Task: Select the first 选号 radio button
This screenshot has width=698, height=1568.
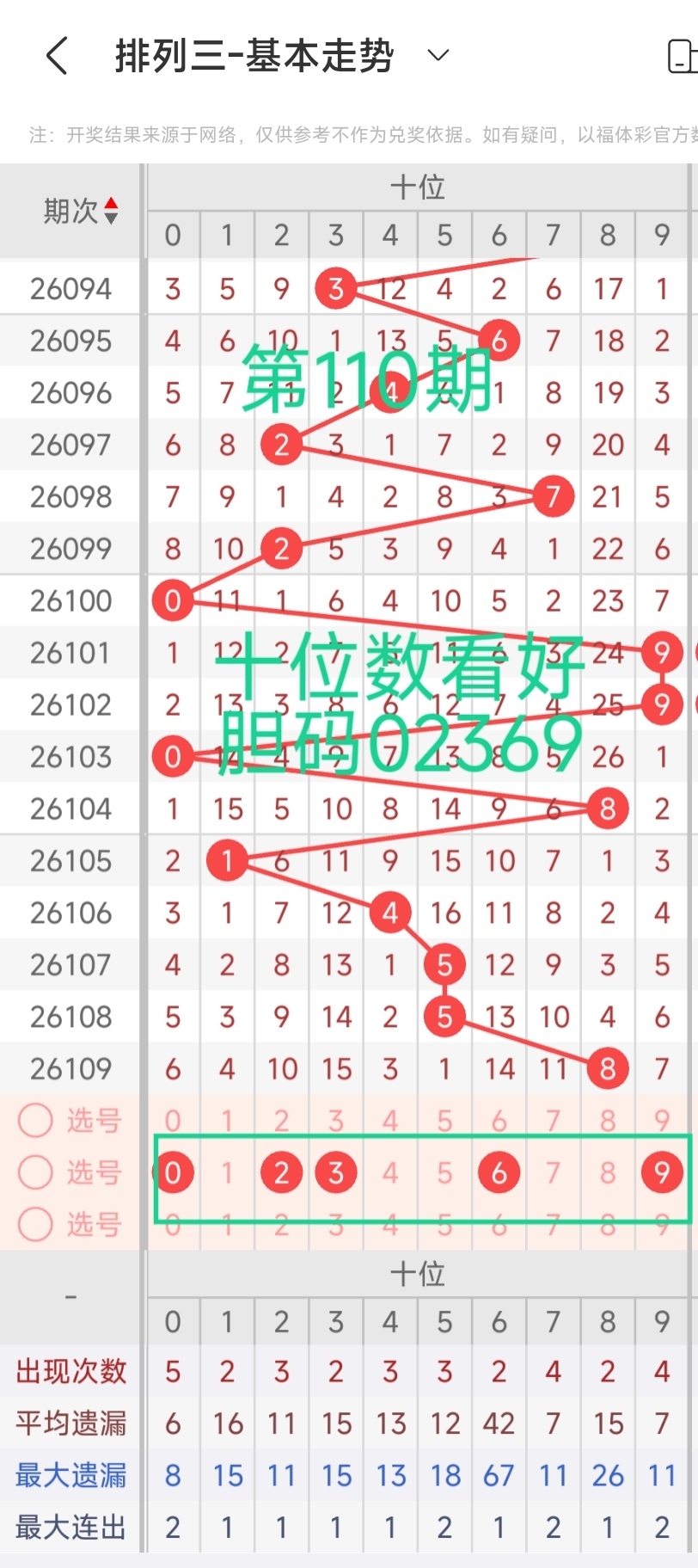Action: 34,1120
